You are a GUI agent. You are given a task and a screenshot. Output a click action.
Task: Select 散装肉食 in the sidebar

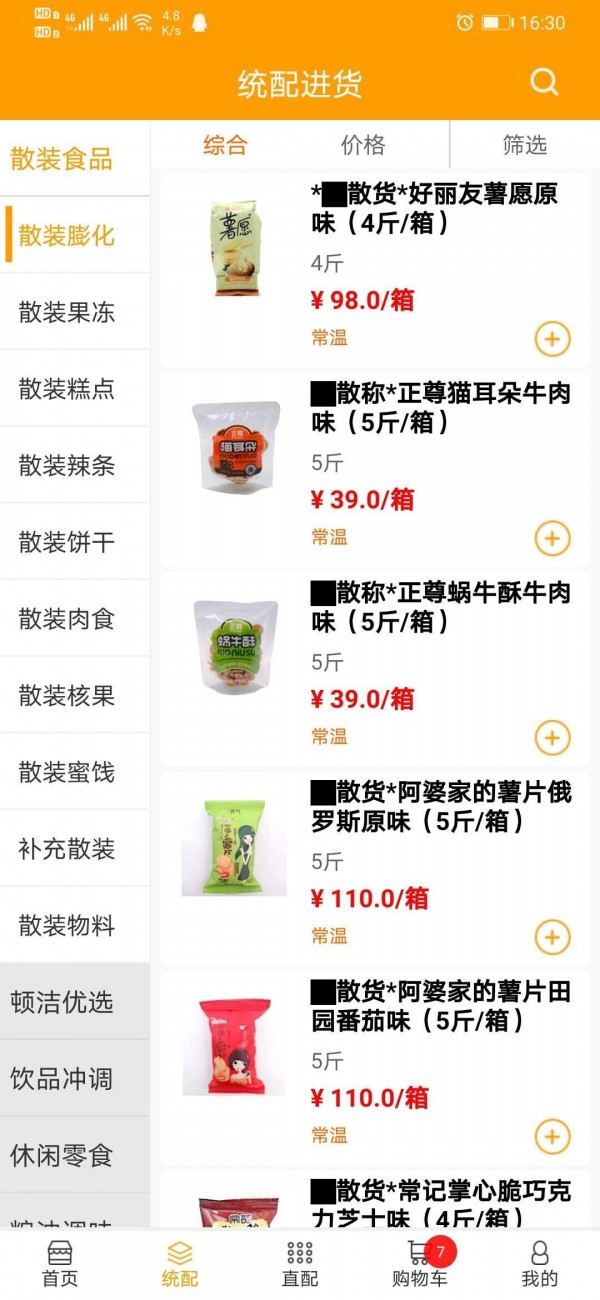point(67,619)
